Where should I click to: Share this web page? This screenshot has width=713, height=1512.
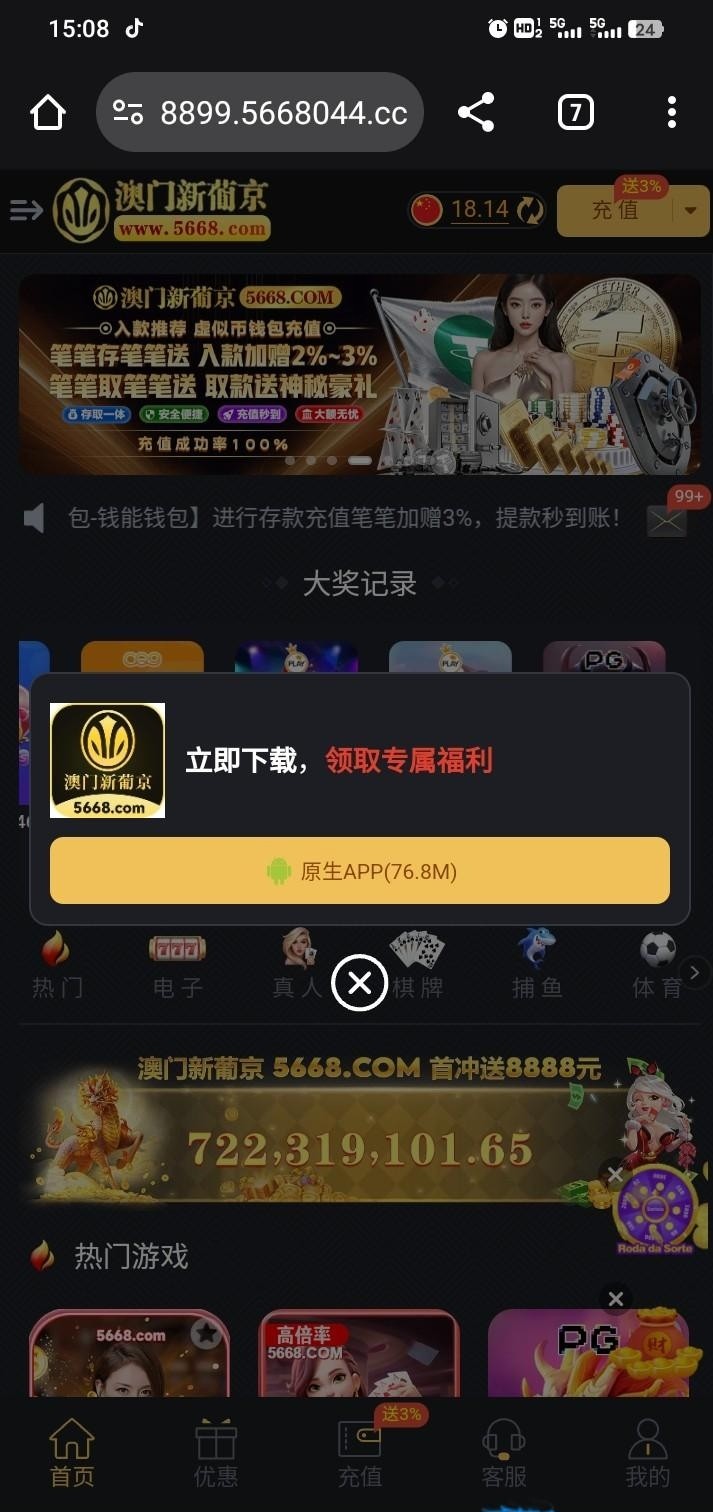(x=476, y=113)
